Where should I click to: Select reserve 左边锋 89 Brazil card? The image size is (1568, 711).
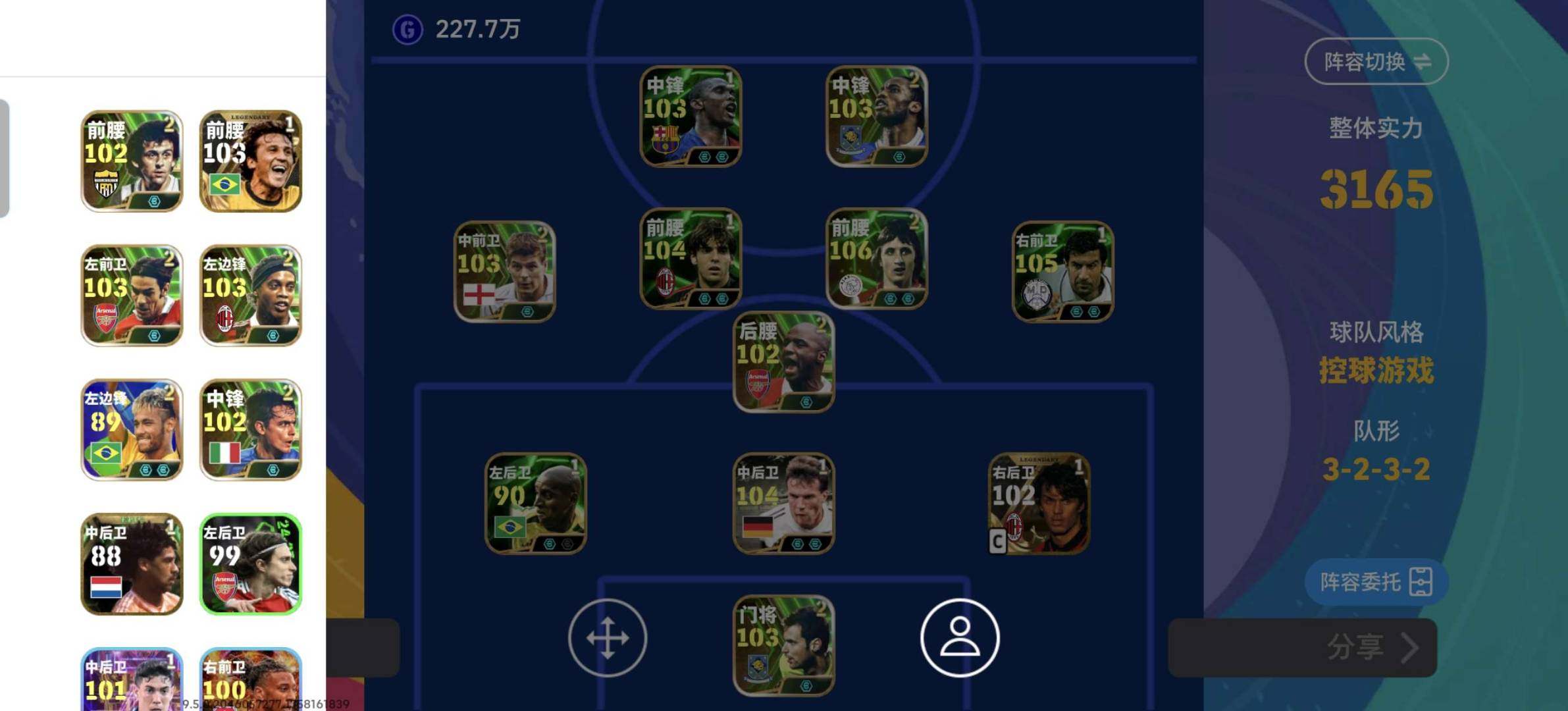click(132, 429)
